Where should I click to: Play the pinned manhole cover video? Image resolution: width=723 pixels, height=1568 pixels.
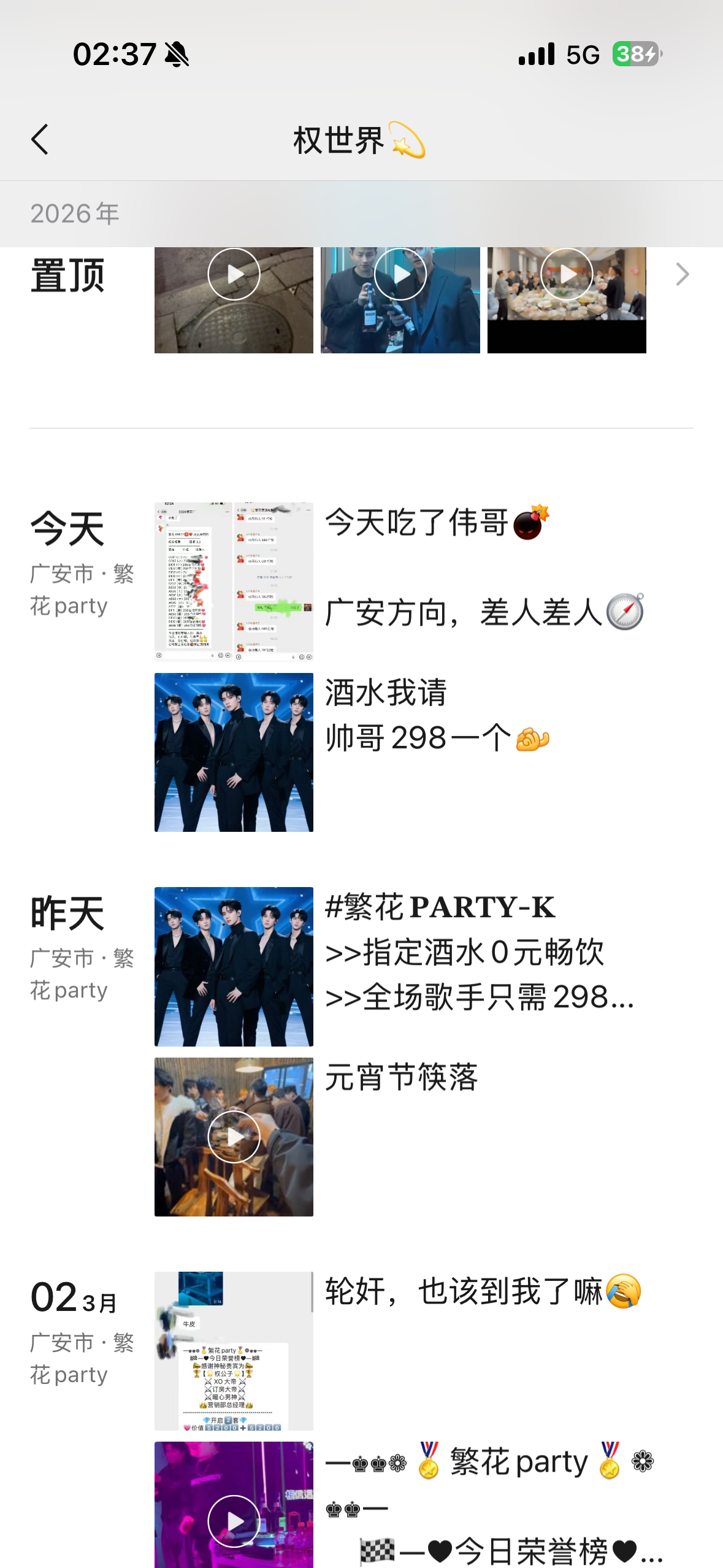234,274
